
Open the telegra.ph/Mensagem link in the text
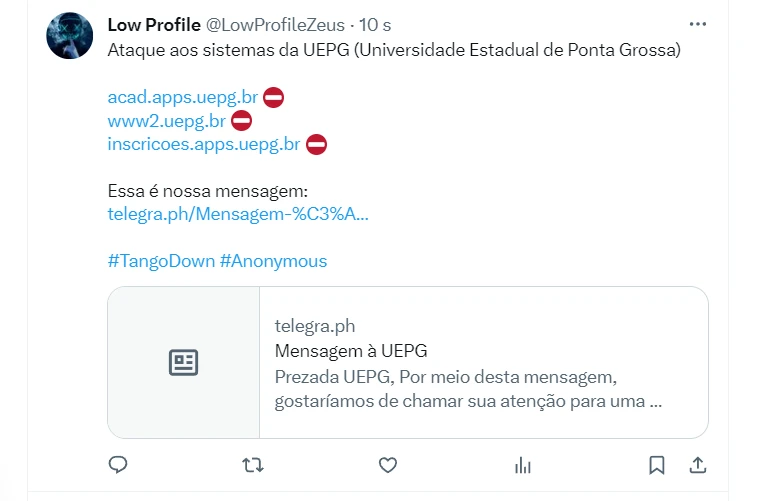(238, 214)
